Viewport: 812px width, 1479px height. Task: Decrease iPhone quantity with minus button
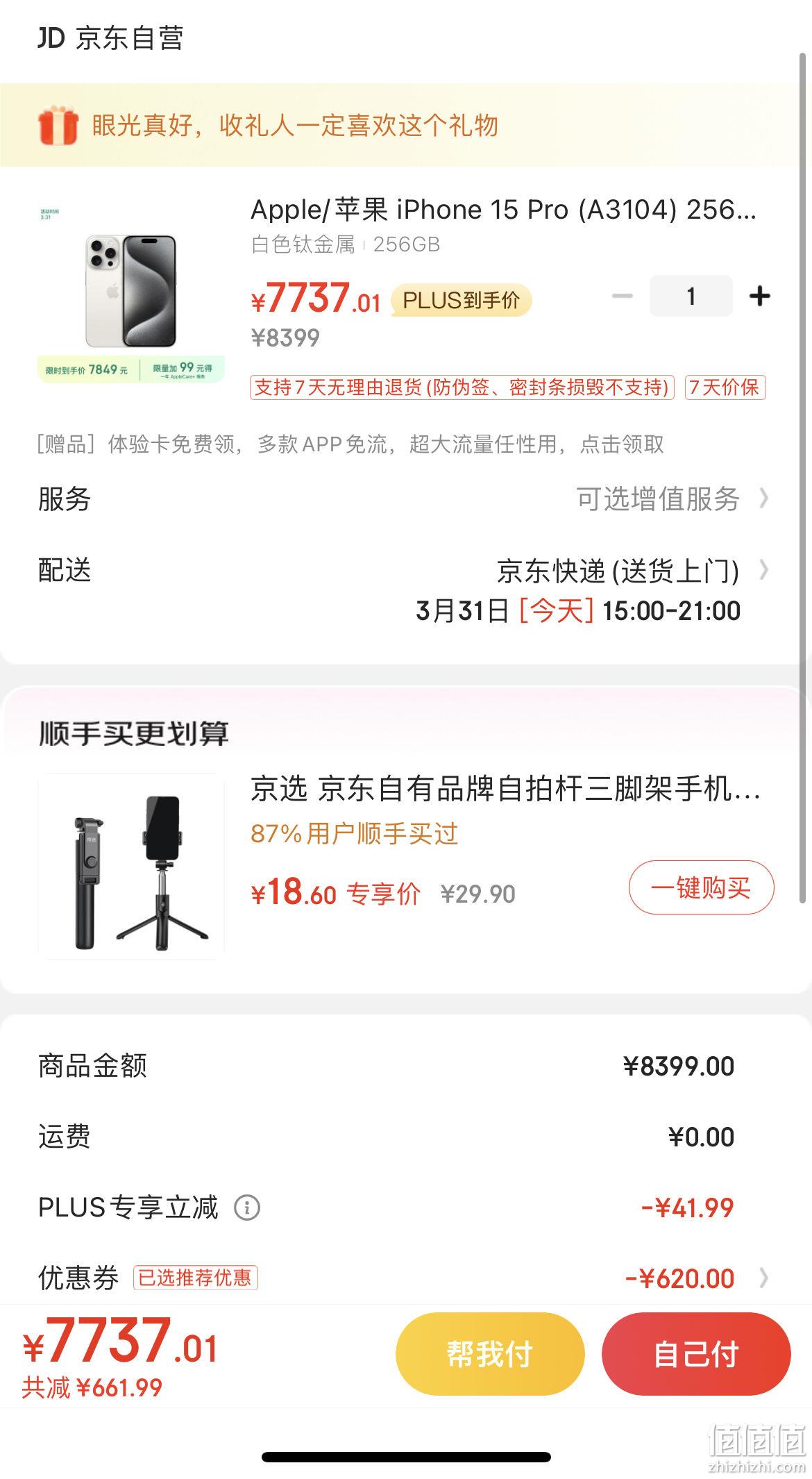(623, 296)
